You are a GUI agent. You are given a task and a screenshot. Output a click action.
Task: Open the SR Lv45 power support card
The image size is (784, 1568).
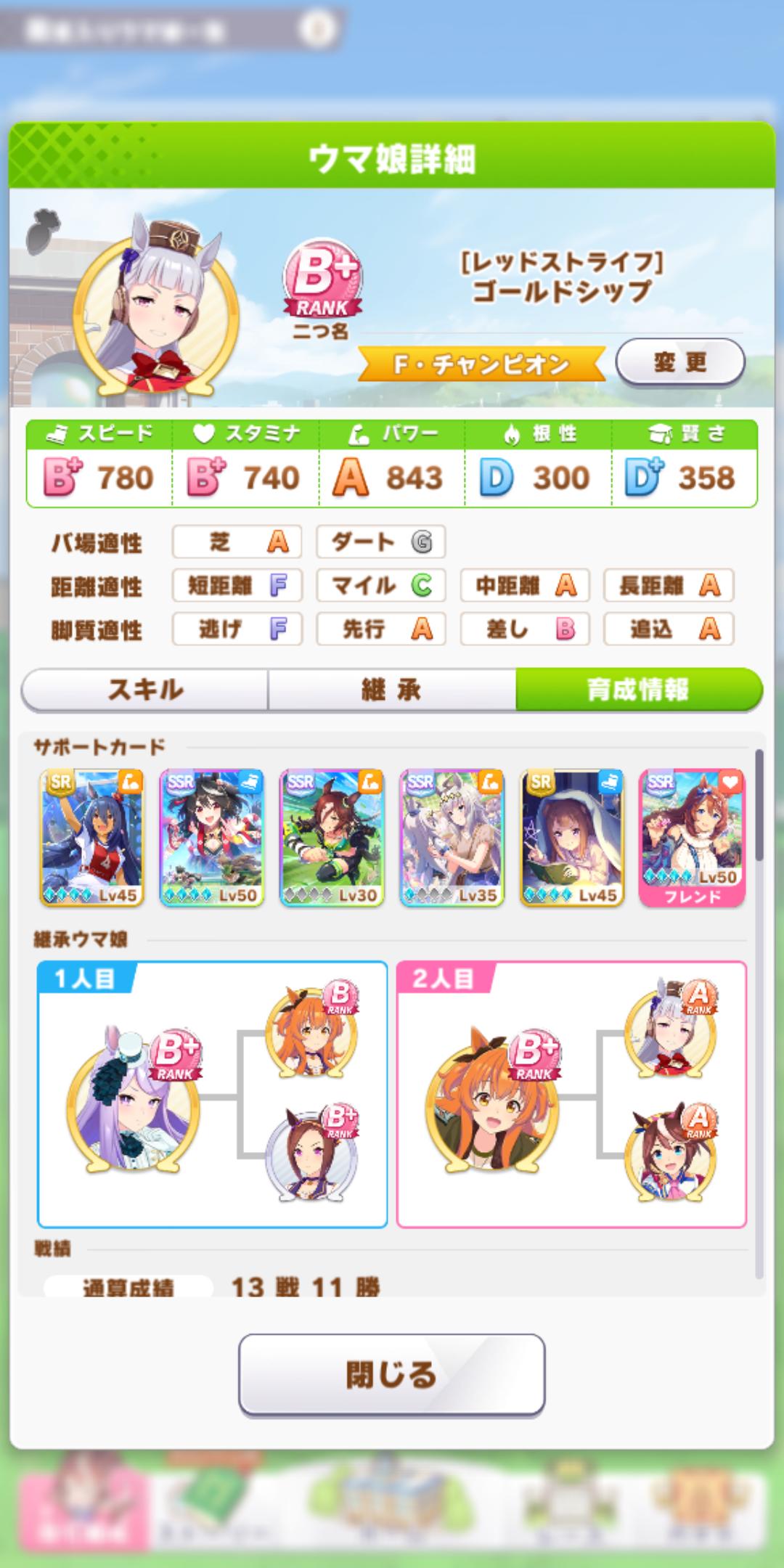(x=91, y=838)
